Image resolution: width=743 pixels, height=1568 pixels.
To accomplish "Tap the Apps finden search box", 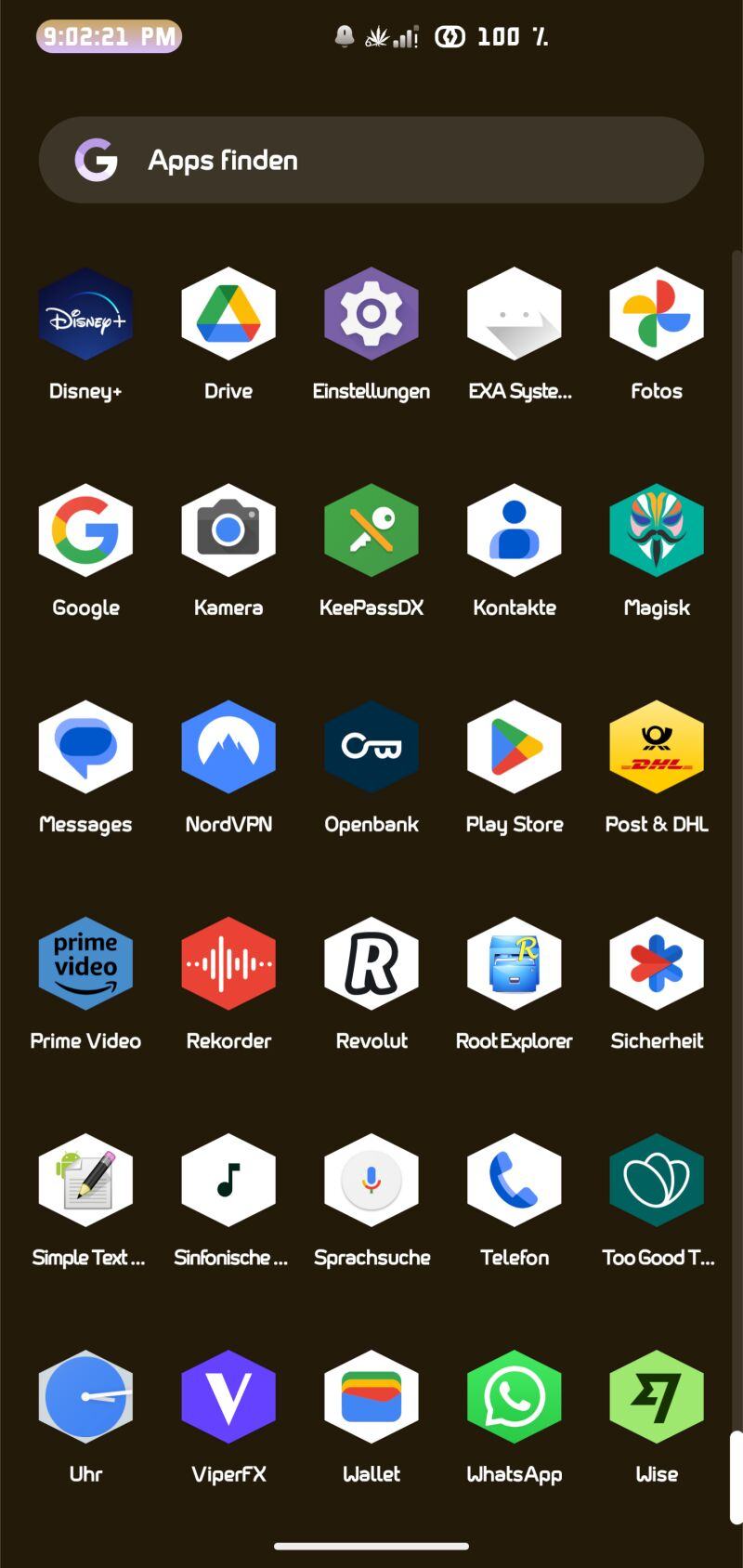I will click(x=371, y=160).
